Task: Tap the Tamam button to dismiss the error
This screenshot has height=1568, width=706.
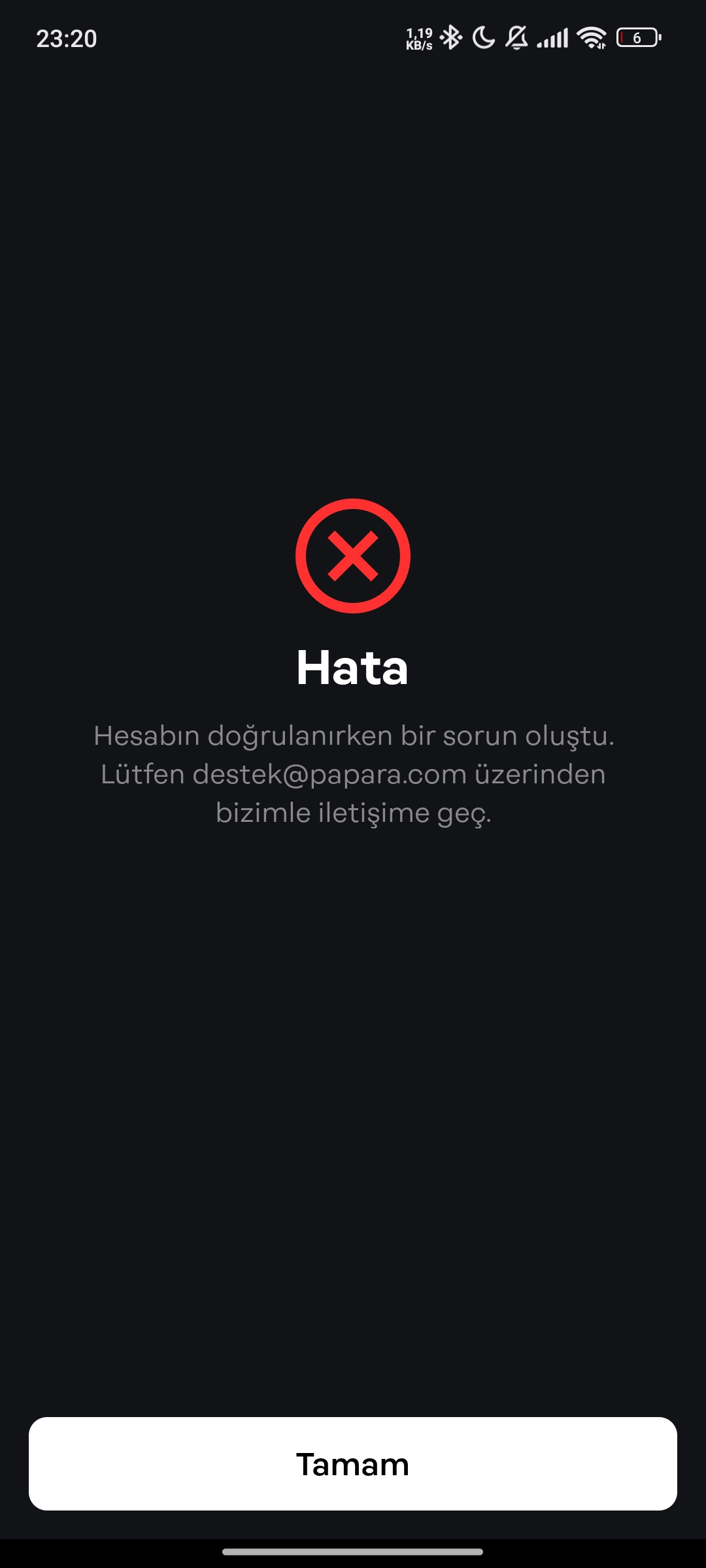Action: click(353, 1463)
